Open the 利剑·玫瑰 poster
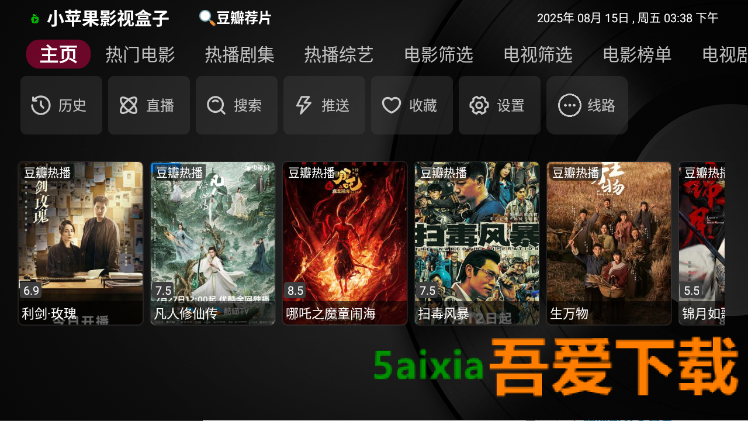This screenshot has width=748, height=421. click(81, 243)
